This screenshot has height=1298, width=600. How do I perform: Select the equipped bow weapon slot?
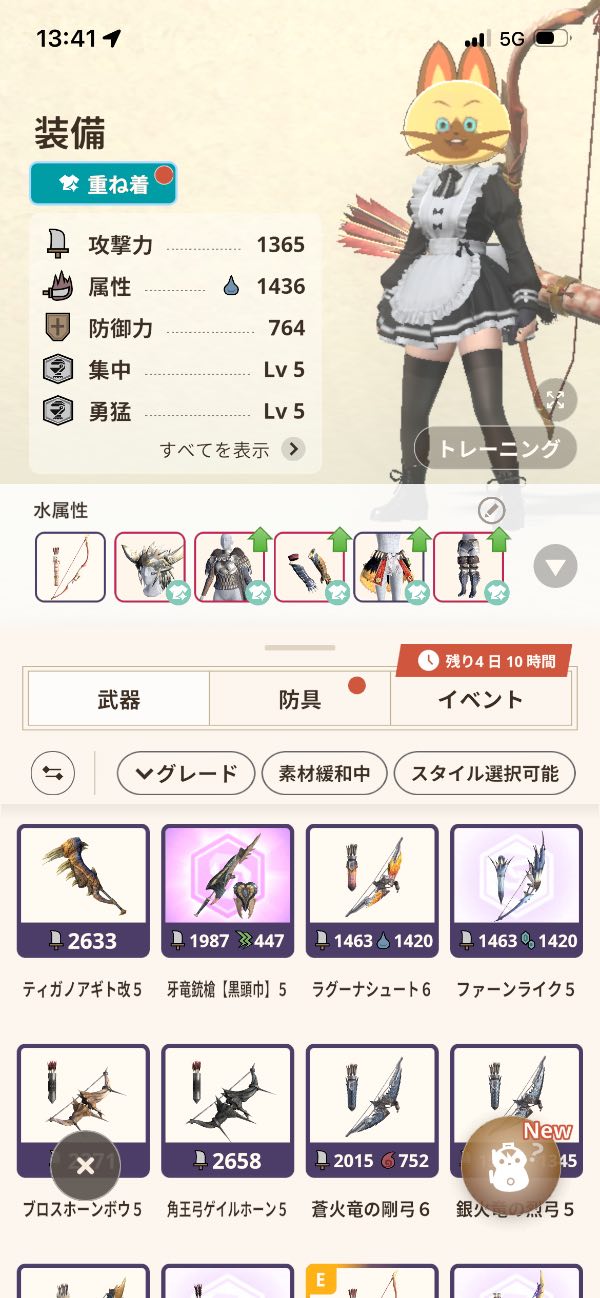[70, 567]
